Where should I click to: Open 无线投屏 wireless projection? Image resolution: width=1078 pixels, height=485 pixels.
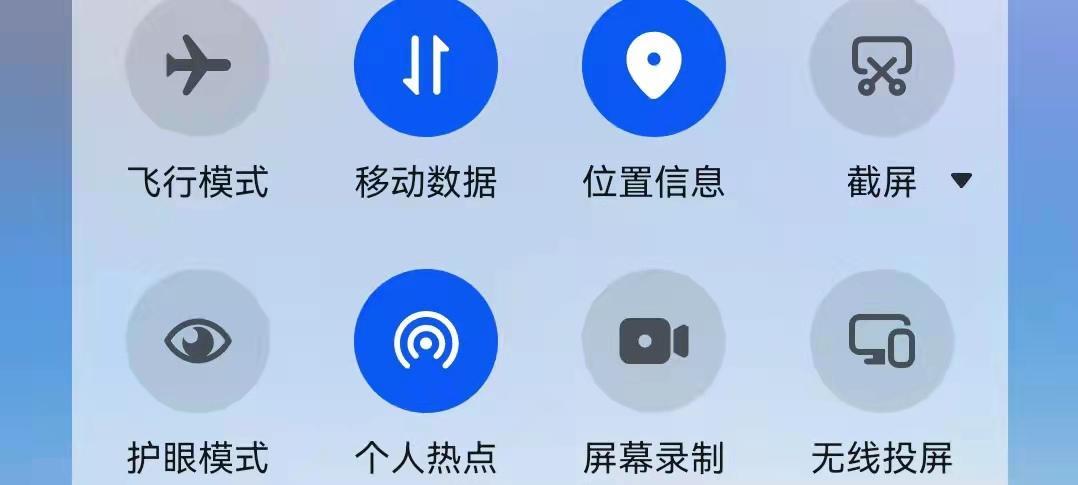click(x=882, y=341)
